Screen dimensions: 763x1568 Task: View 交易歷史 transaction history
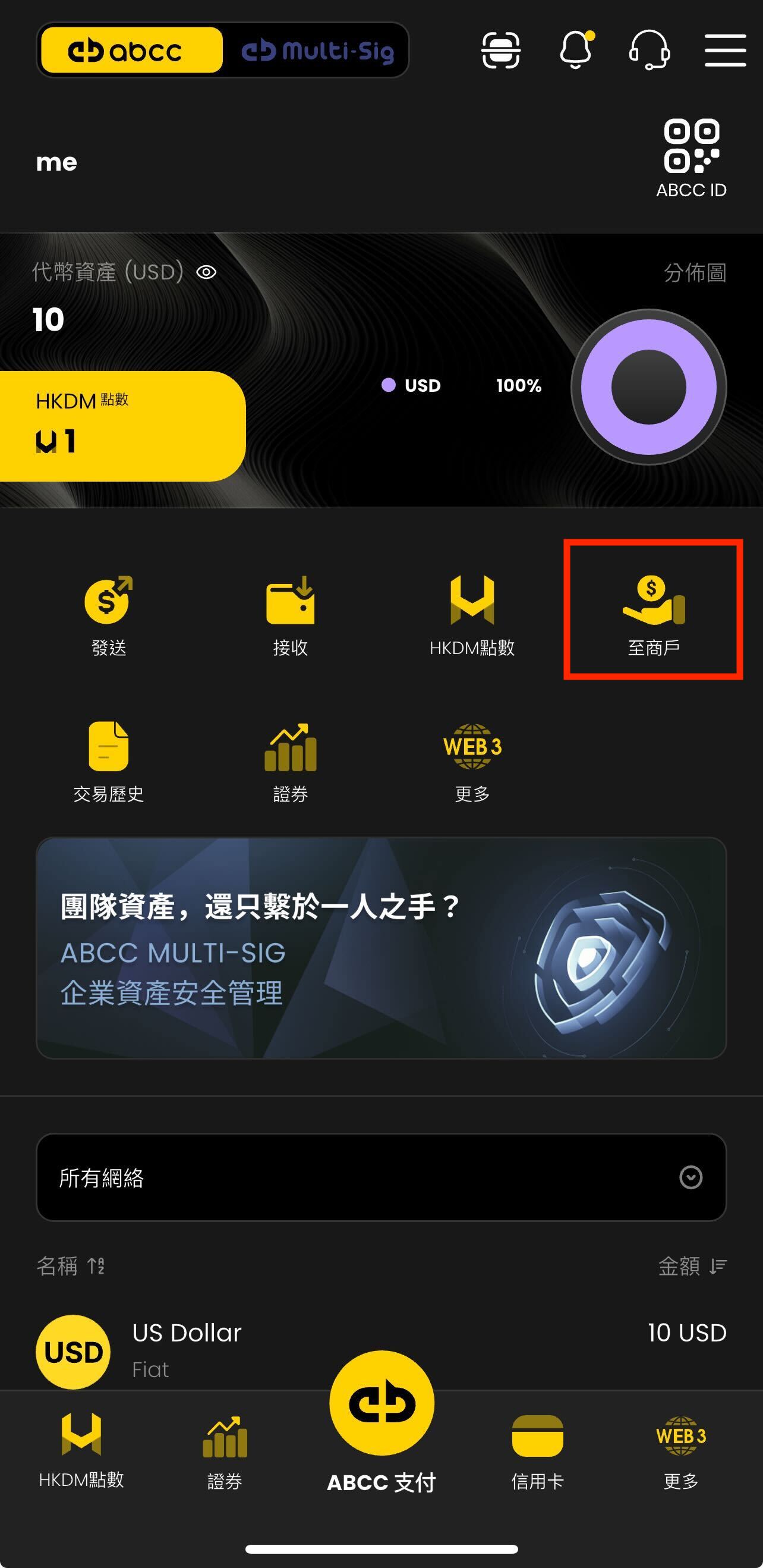click(x=108, y=761)
